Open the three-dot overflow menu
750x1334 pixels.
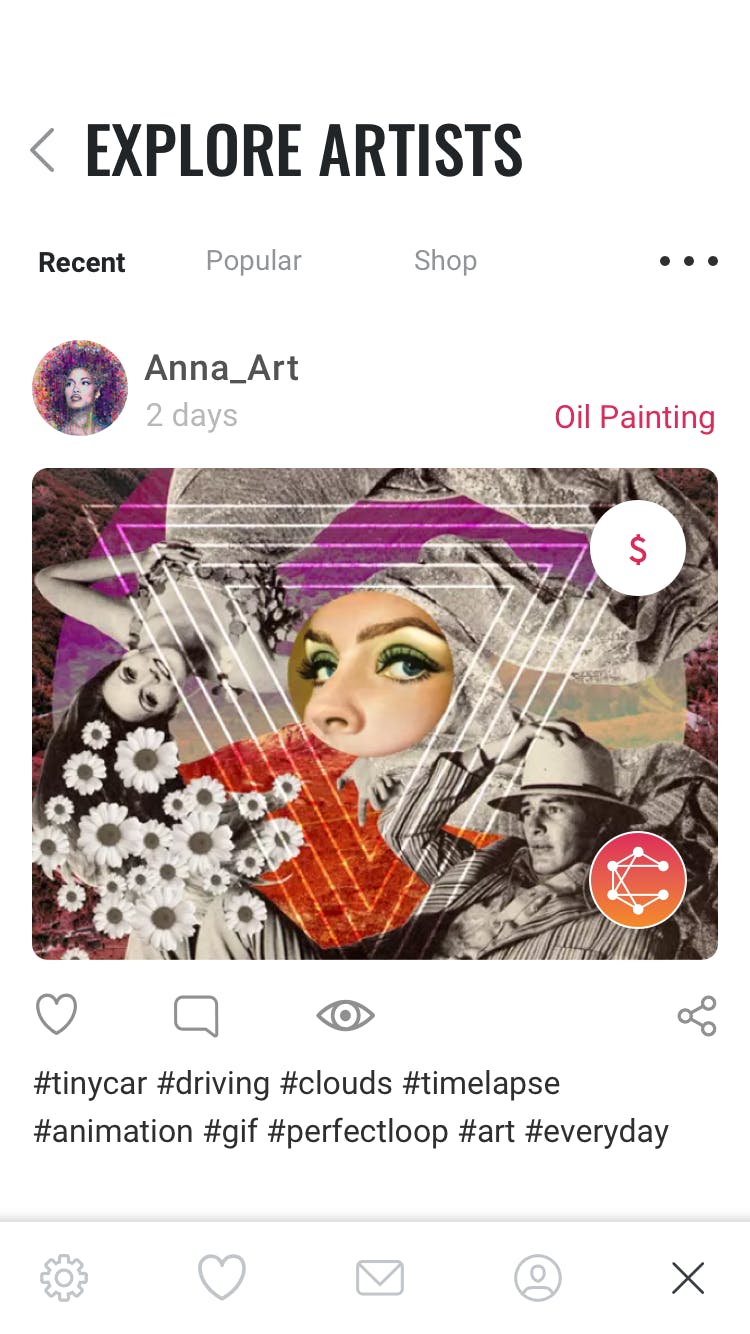(688, 261)
